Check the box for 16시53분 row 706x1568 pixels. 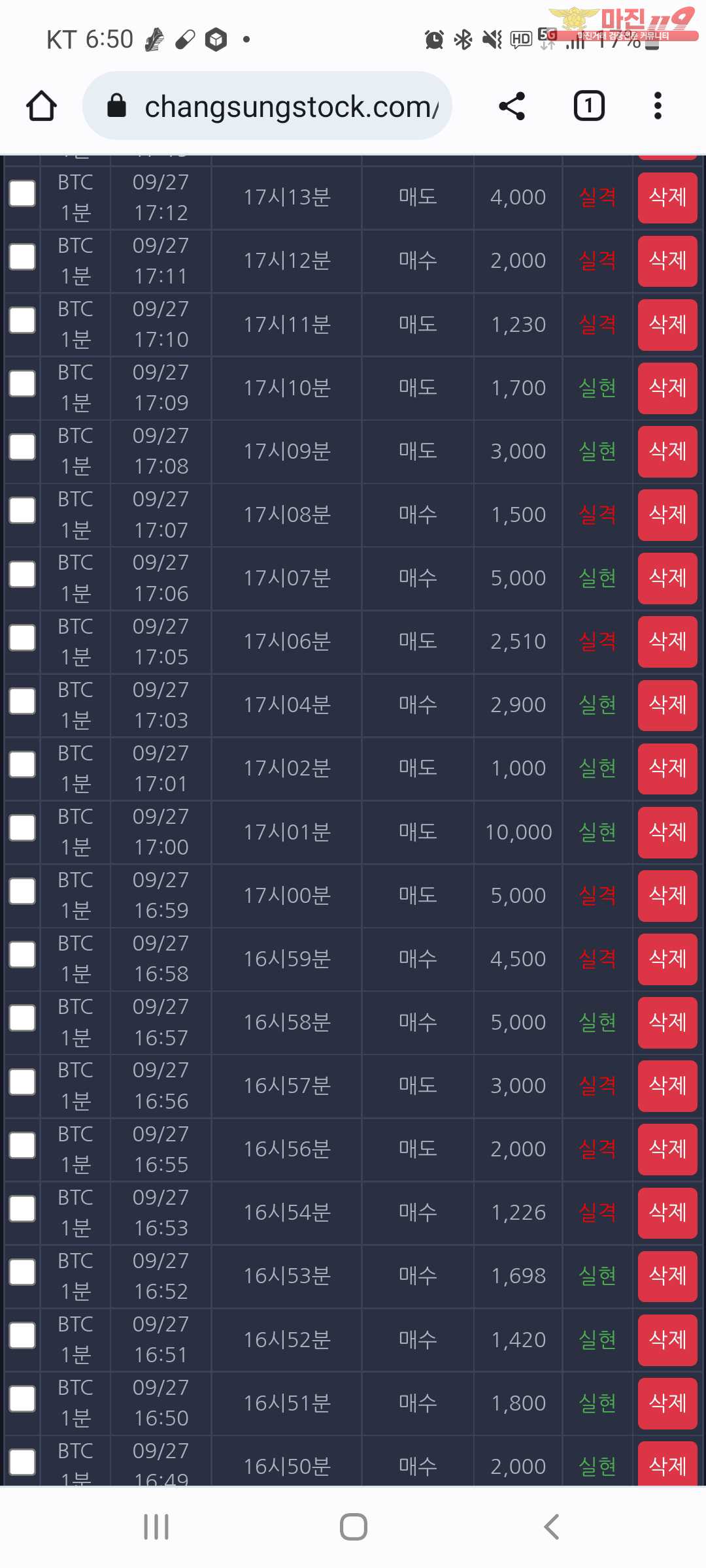tap(22, 1272)
